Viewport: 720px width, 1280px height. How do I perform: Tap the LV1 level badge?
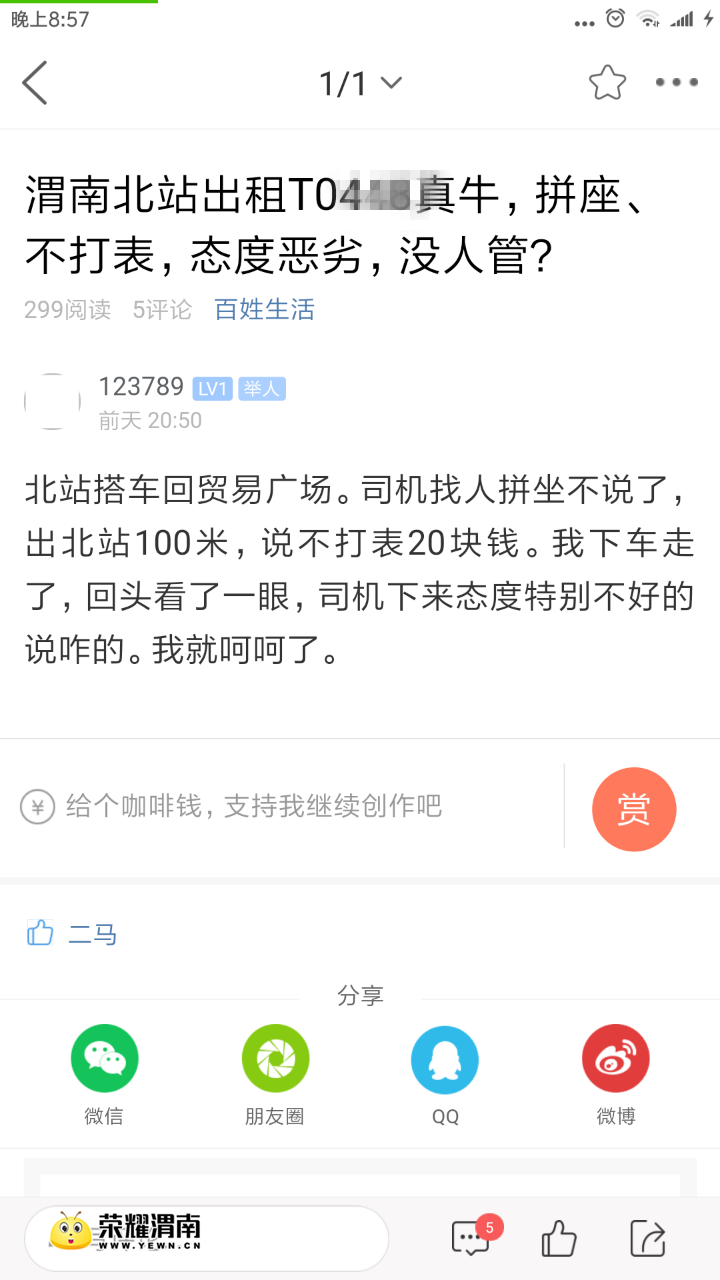point(211,387)
